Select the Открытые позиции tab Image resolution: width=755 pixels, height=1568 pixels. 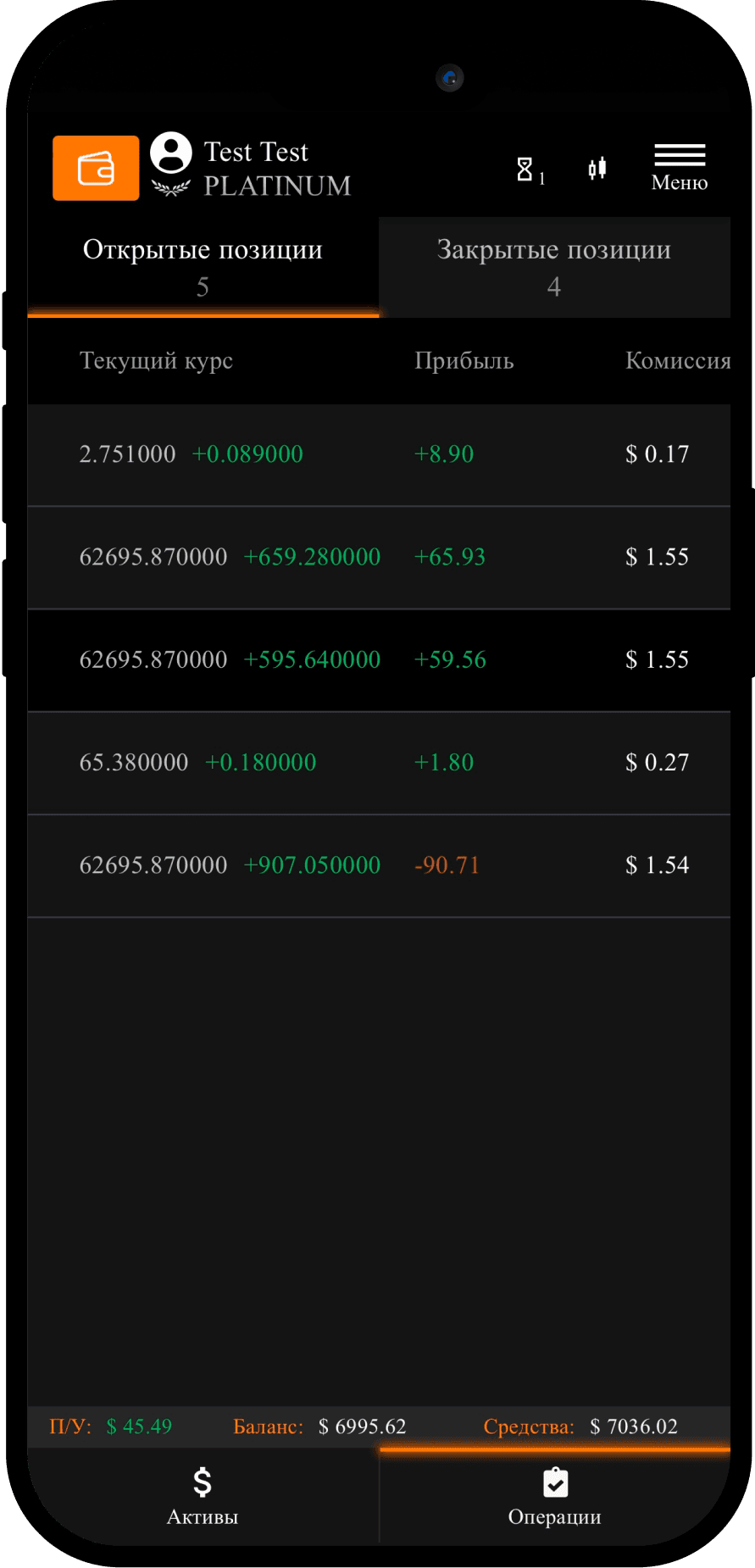pyautogui.click(x=203, y=268)
